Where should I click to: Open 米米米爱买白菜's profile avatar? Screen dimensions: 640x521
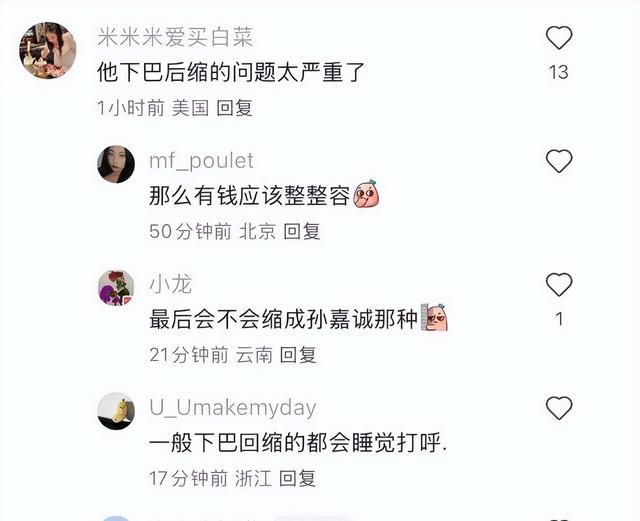[48, 50]
